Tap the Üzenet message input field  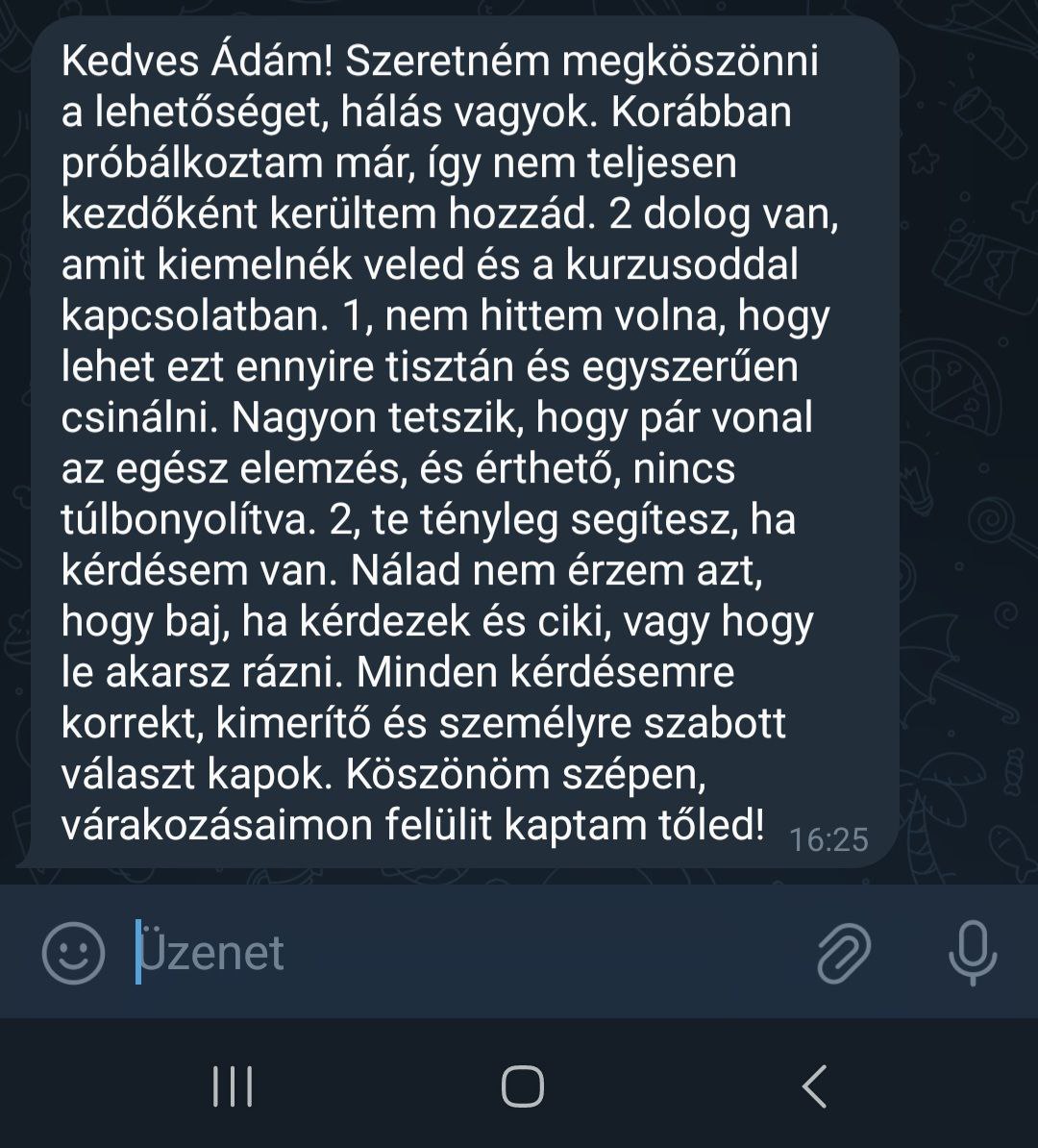coord(461,952)
